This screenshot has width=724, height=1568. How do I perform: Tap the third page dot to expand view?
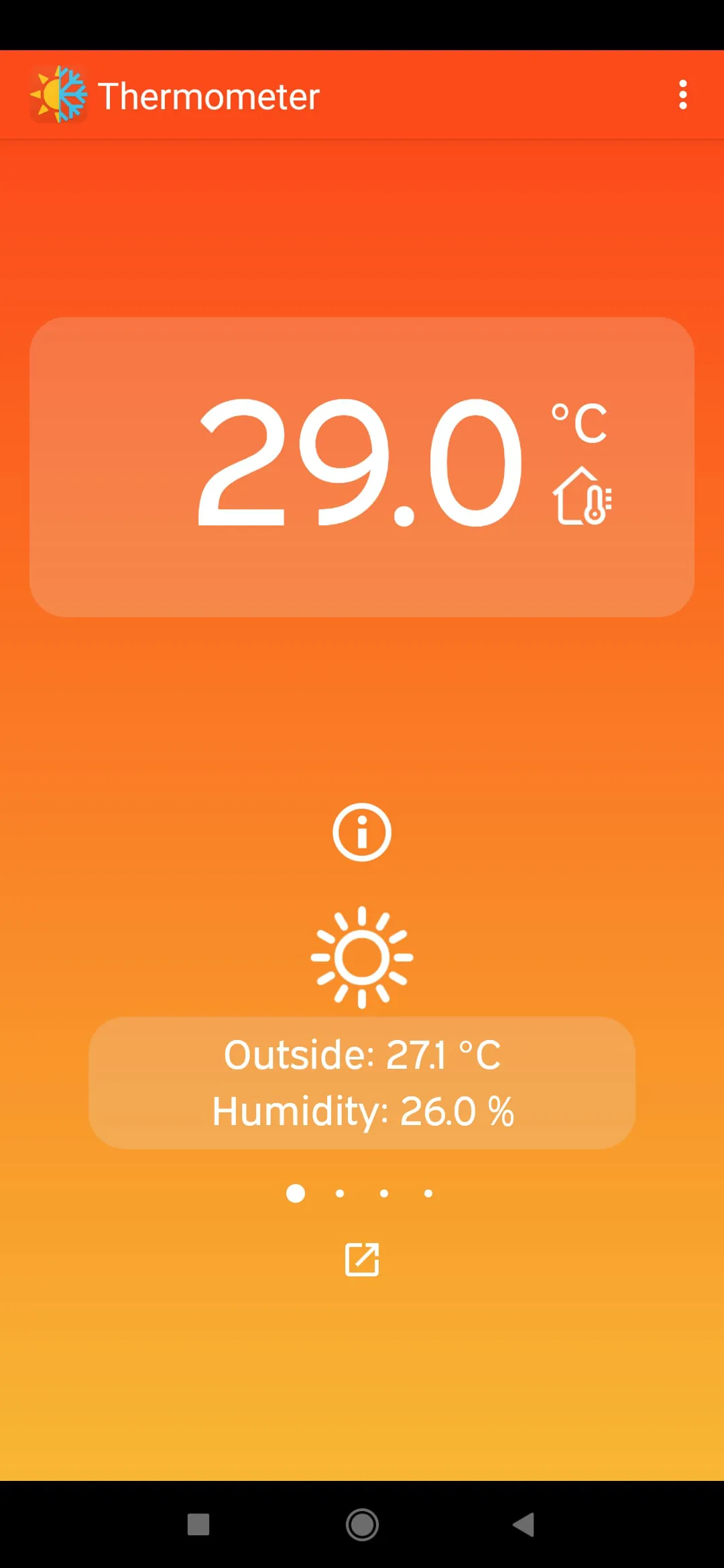pyautogui.click(x=383, y=1193)
